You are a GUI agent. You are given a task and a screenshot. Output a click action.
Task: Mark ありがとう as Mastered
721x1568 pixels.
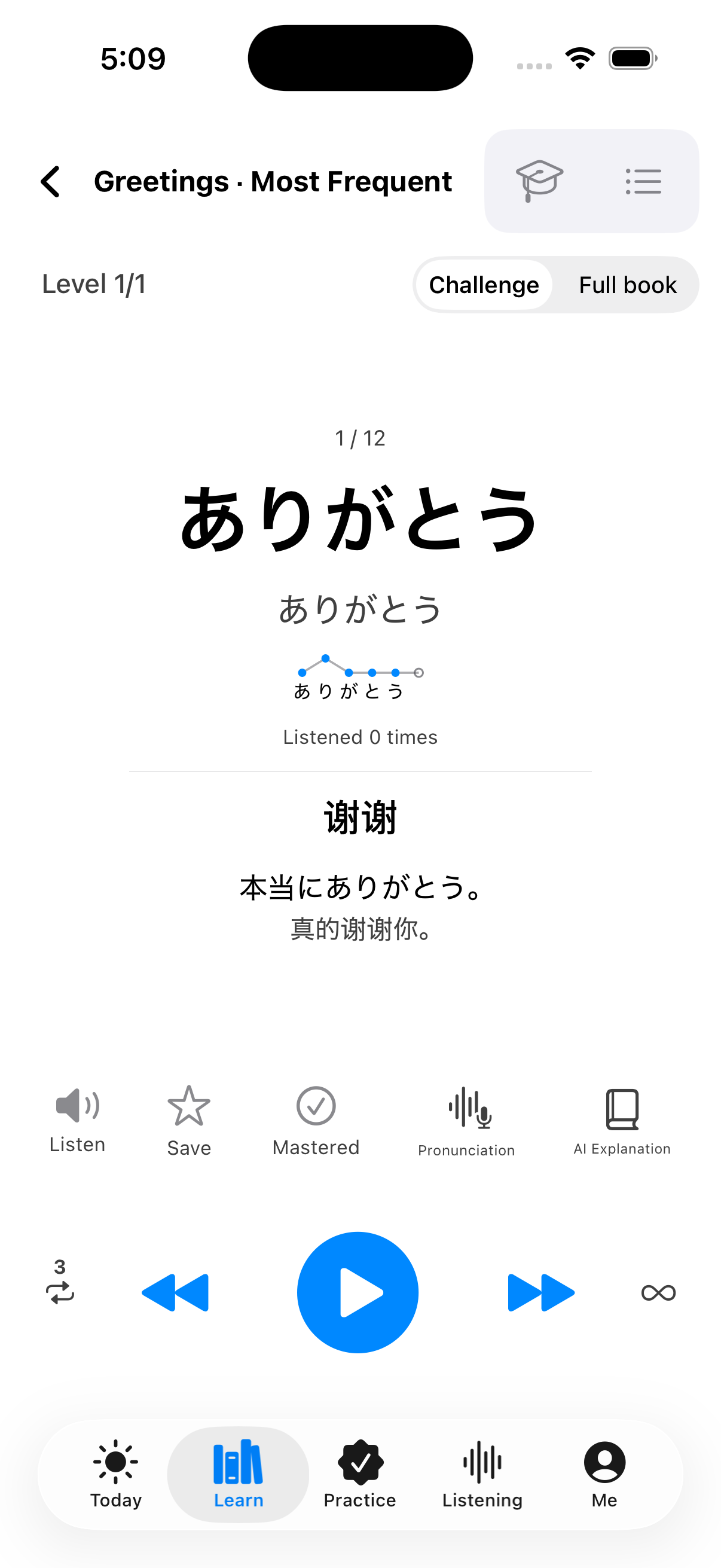coord(316,1121)
